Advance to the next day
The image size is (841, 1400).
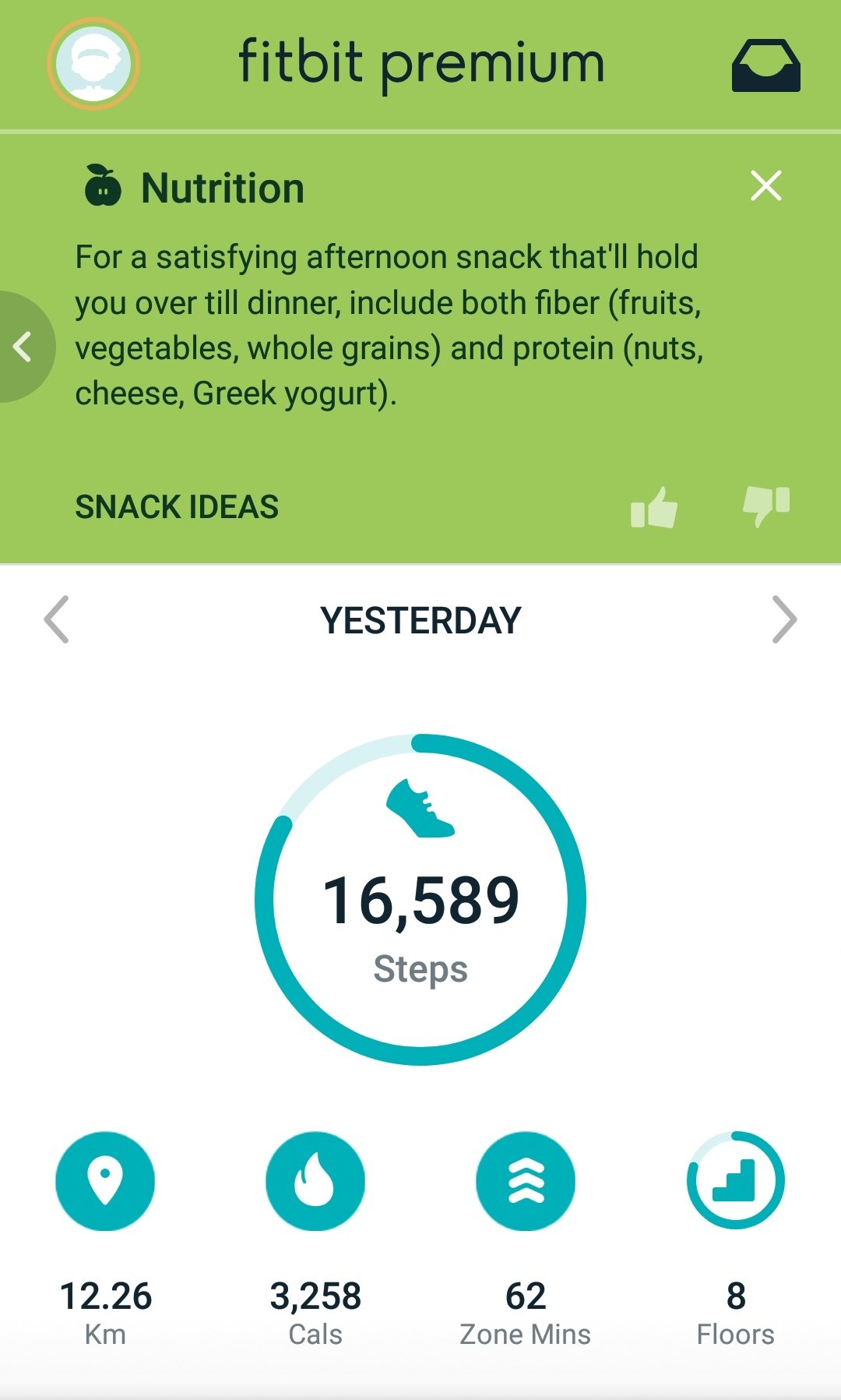784,620
